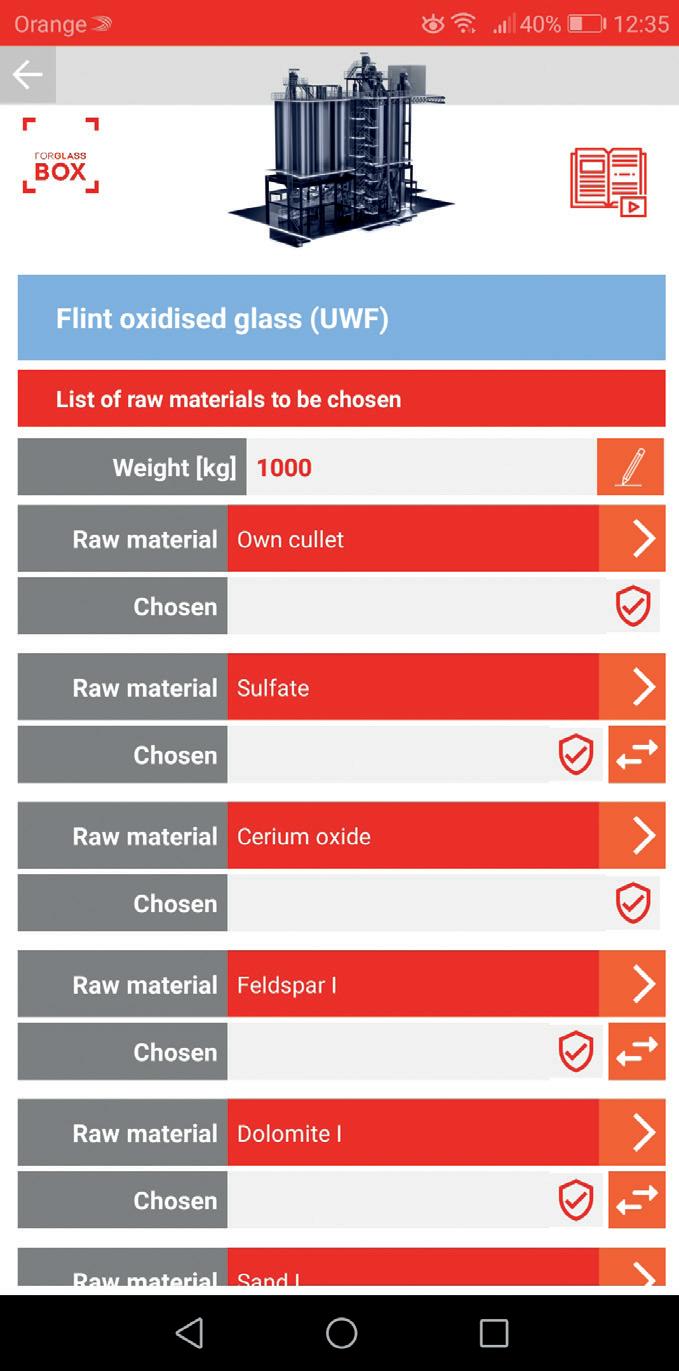Swap the chosen material under Feldspar I
This screenshot has height=1371, width=679.
click(x=637, y=1052)
